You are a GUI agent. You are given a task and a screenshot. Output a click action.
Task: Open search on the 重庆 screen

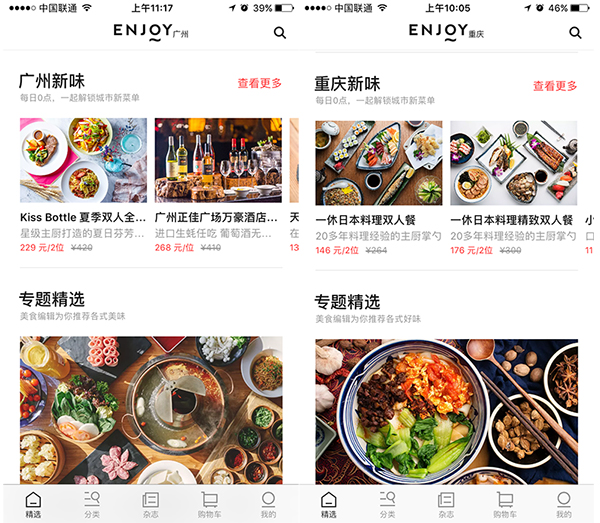[x=575, y=32]
